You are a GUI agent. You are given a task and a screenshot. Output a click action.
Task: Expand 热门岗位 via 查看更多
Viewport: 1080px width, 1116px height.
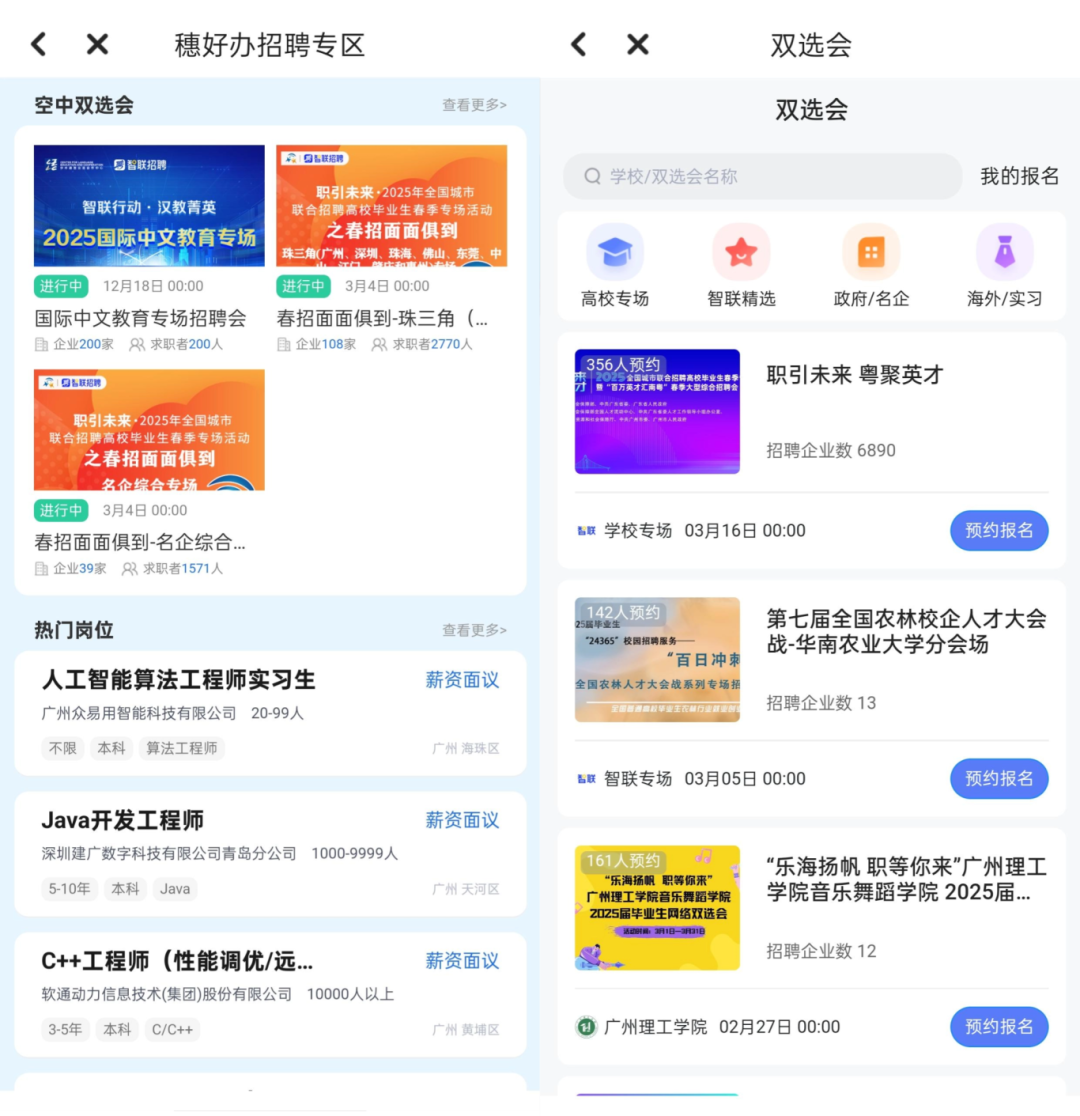(x=473, y=631)
